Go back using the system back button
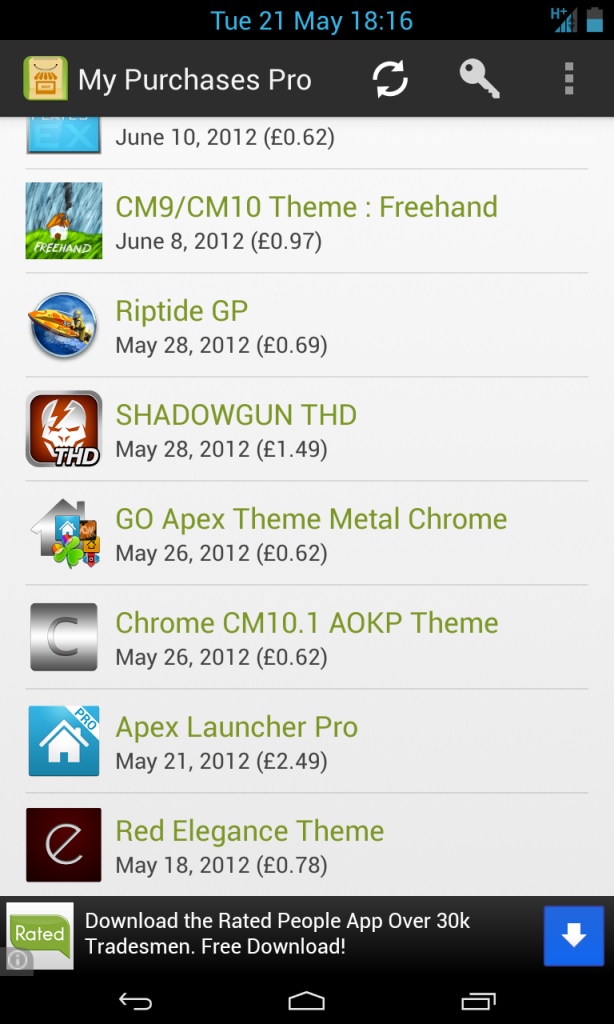 (135, 1001)
